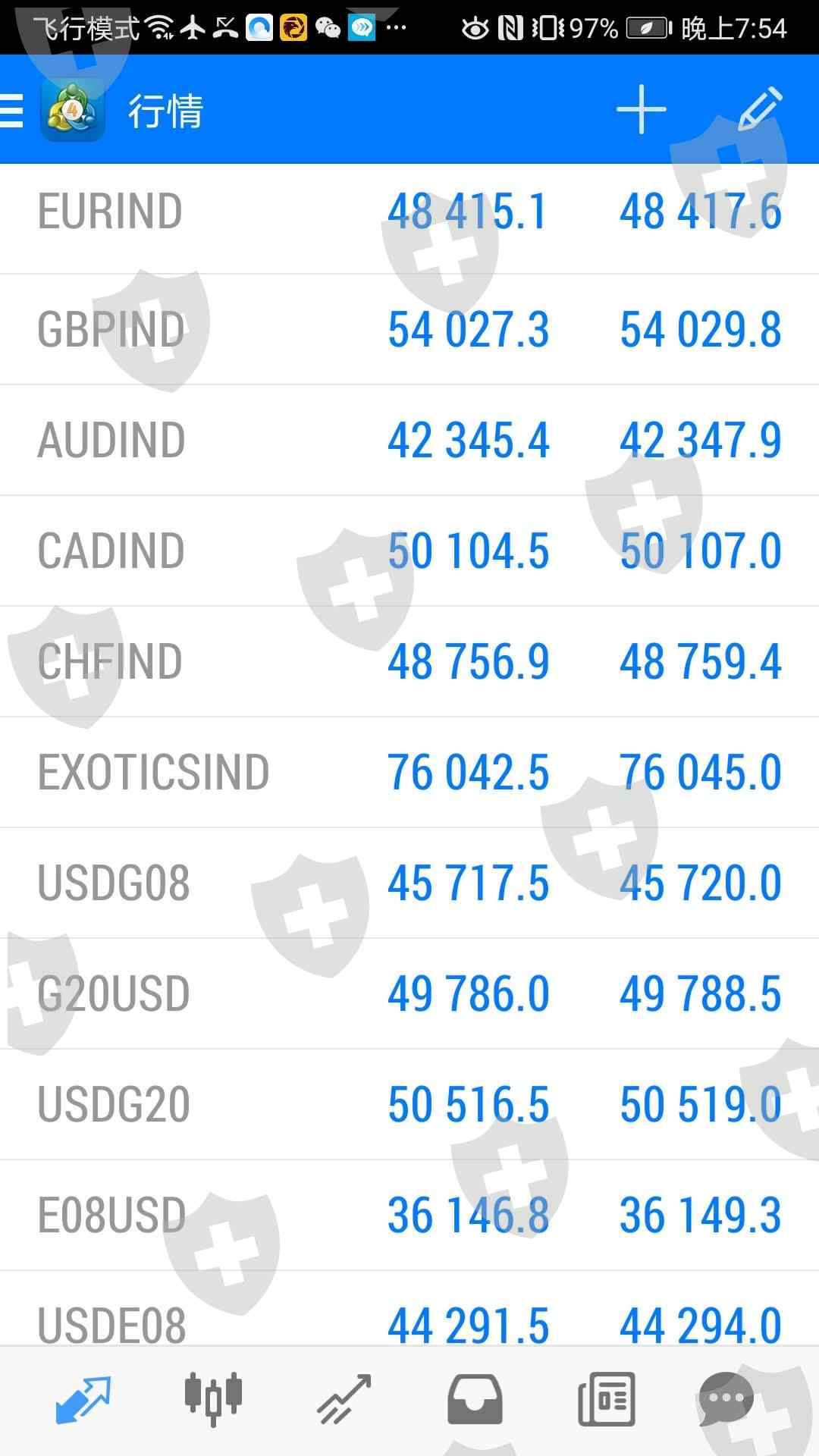The width and height of the screenshot is (819, 1456).
Task: Switch to the chat messages tab
Action: tap(726, 1399)
